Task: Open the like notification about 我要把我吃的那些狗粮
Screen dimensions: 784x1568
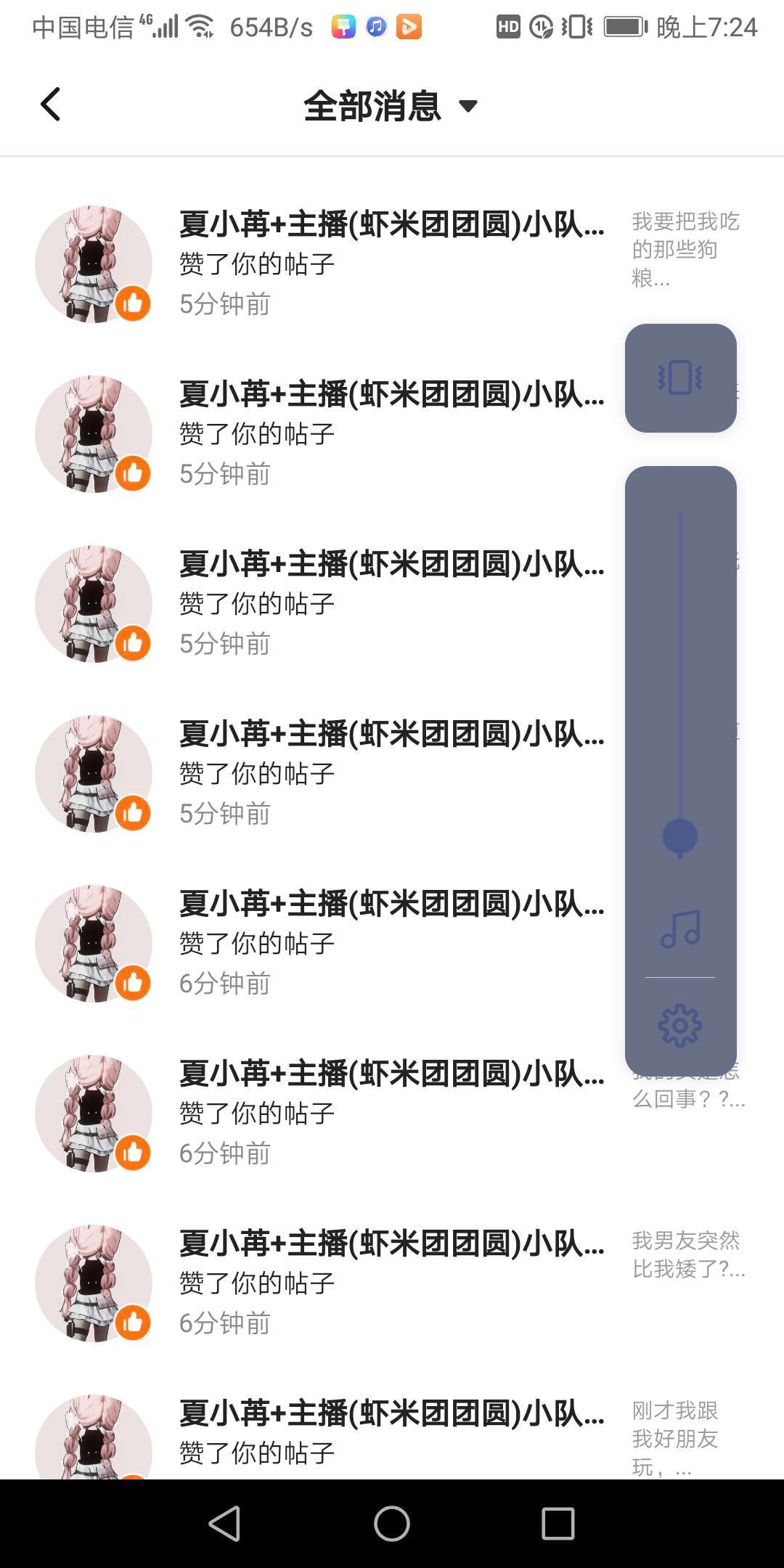Action: [x=392, y=263]
